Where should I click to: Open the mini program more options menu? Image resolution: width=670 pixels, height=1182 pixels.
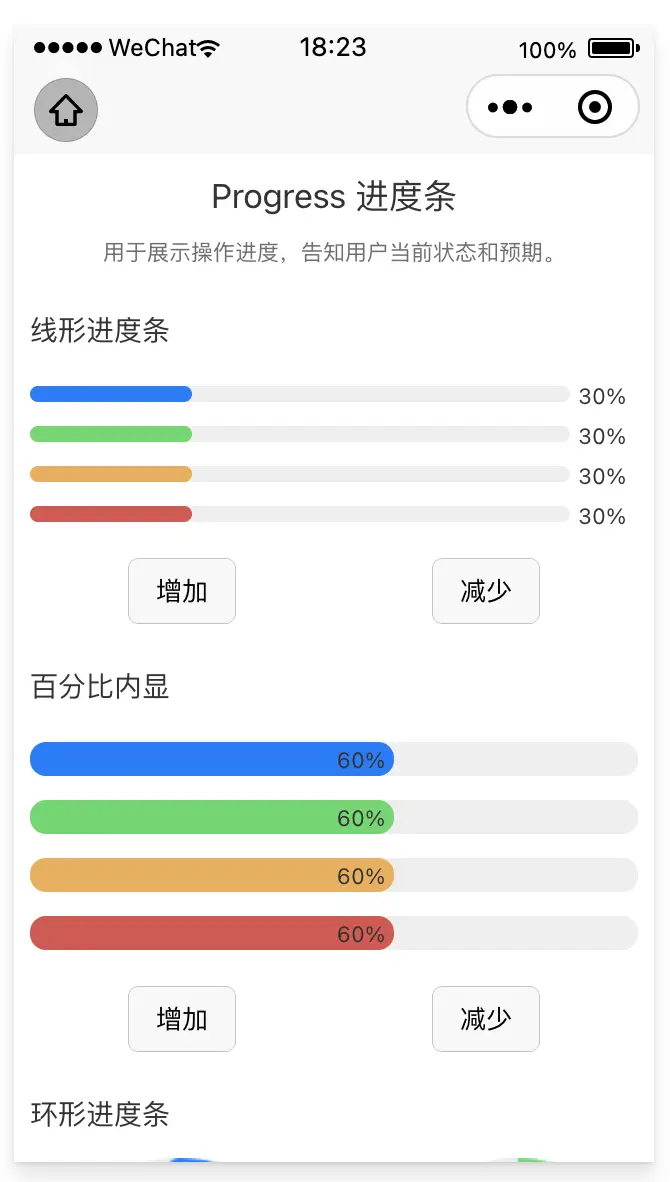tap(510, 107)
